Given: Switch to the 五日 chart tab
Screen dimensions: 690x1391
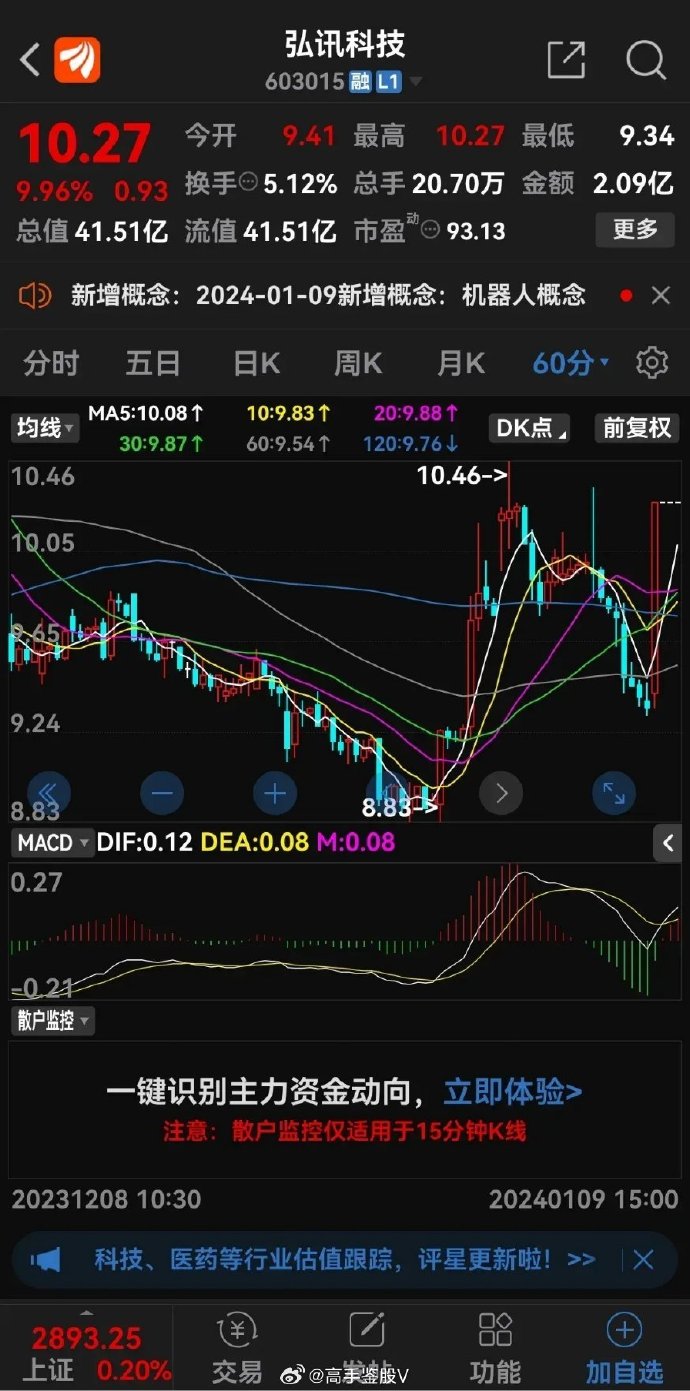Looking at the screenshot, I should click(x=153, y=362).
